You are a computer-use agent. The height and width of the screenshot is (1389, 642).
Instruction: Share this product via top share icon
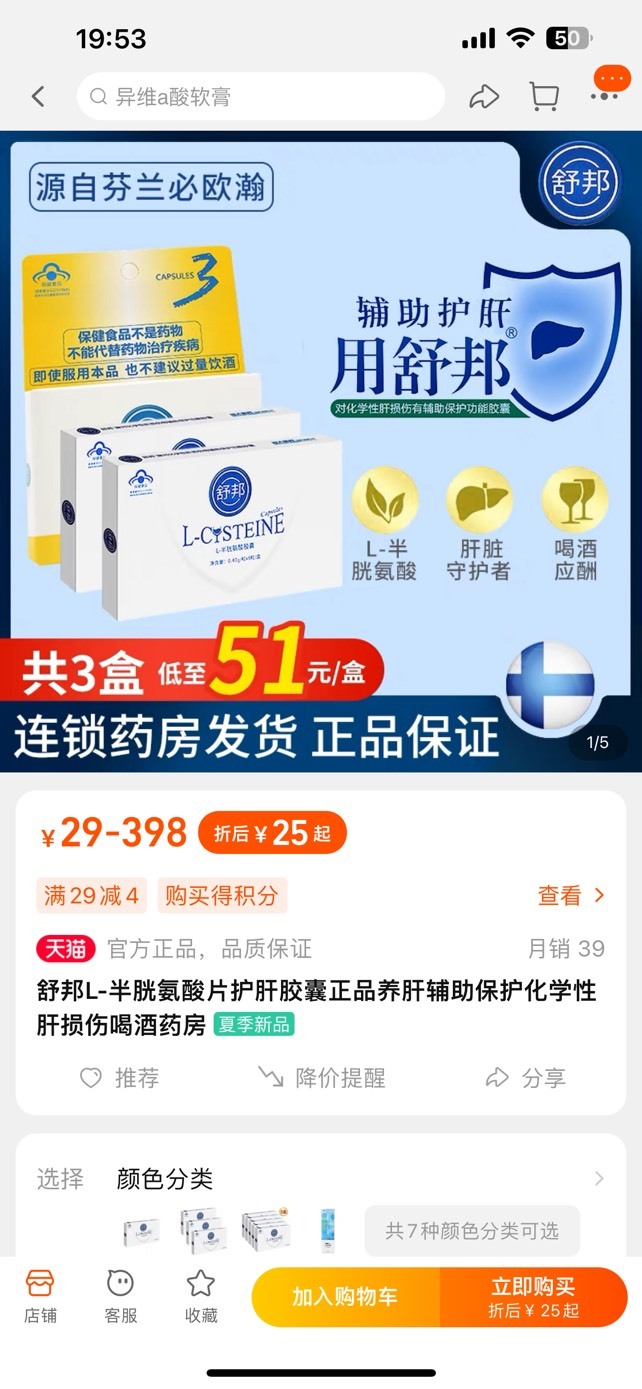(x=484, y=97)
